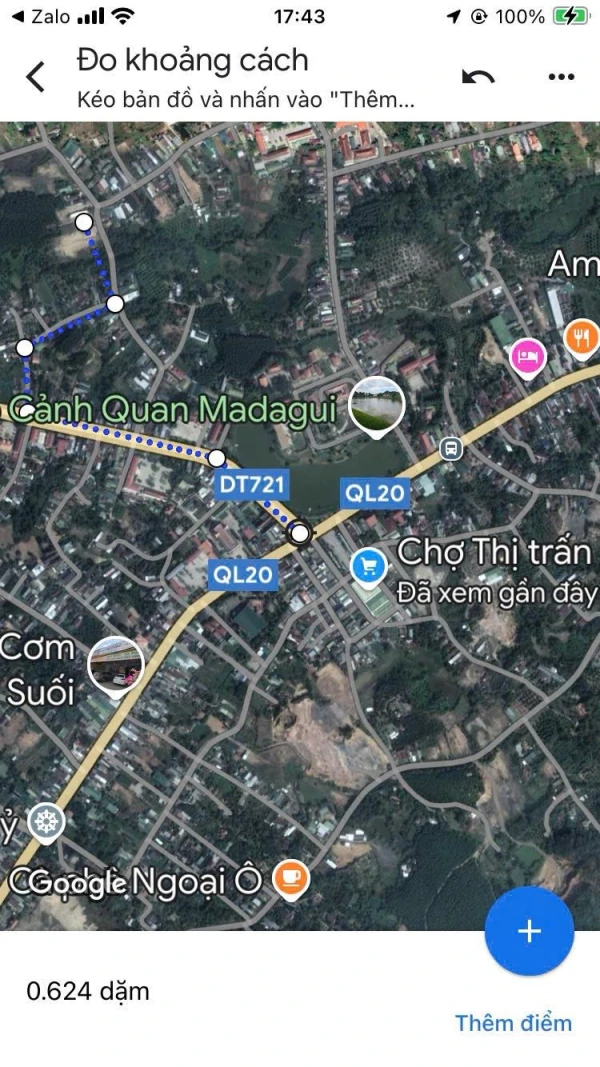
Task: Tap the bus stop marker on QL20
Action: 451,448
